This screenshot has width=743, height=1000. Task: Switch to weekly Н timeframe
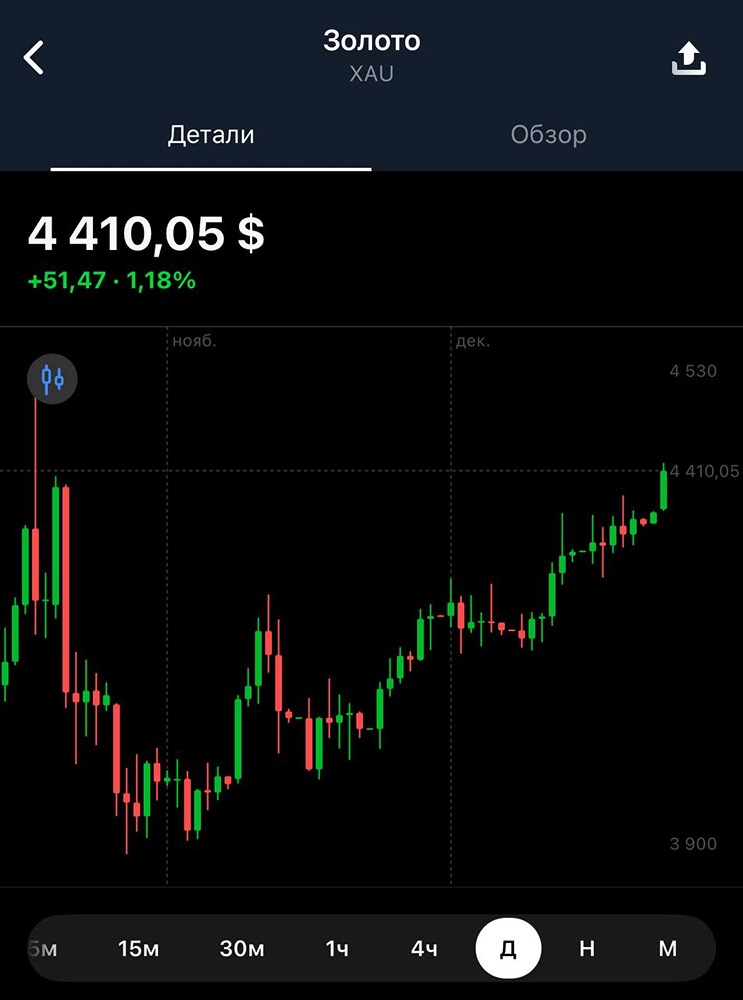[587, 949]
